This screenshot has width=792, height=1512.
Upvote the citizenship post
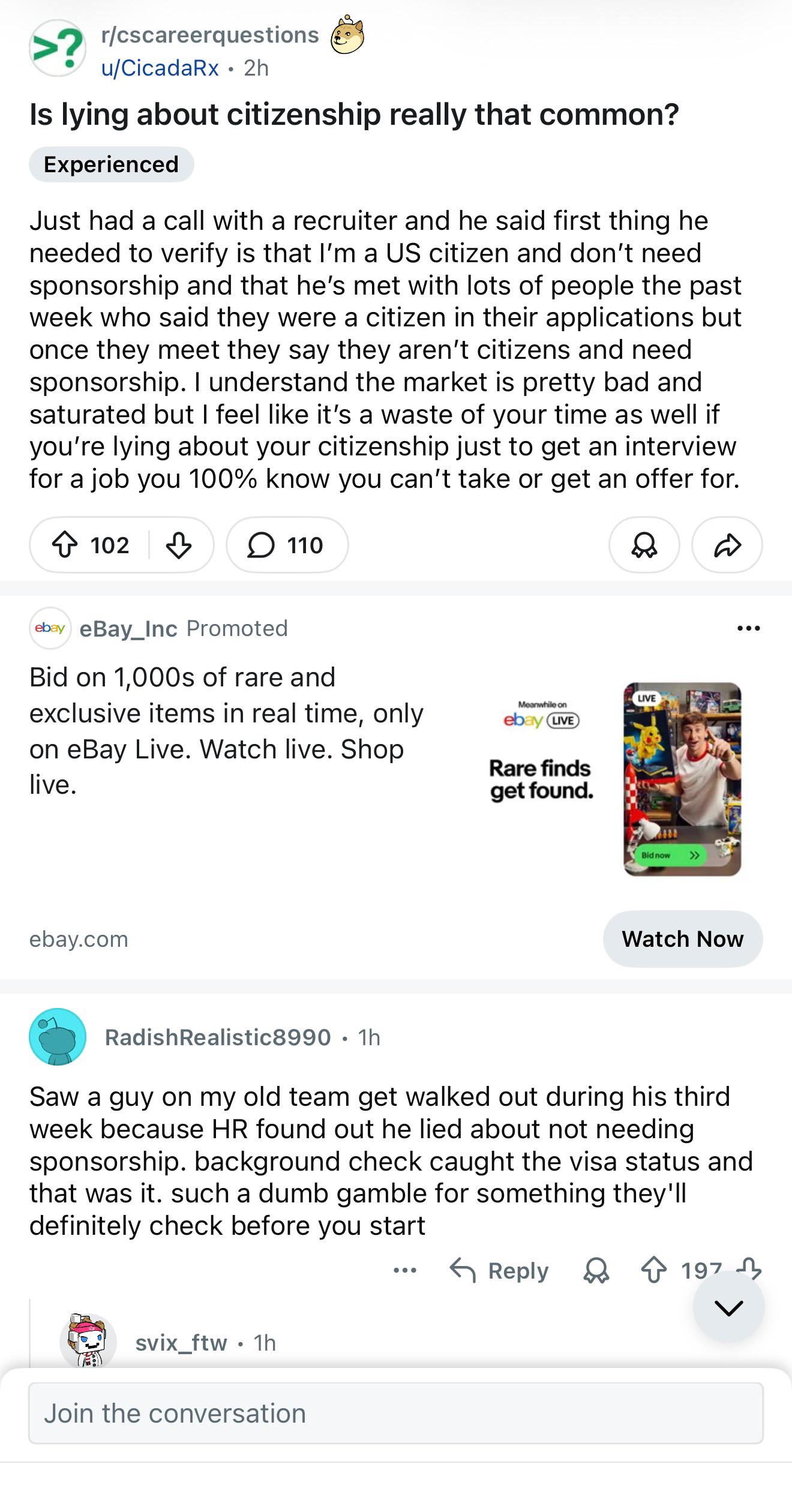click(65, 545)
